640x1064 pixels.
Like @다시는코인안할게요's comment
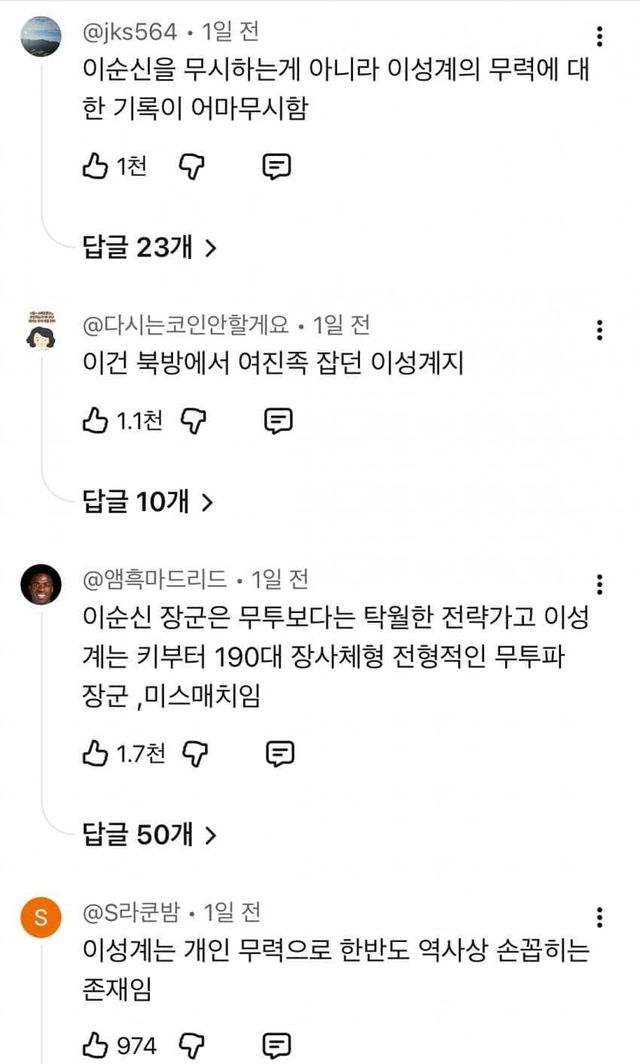[x=95, y=421]
